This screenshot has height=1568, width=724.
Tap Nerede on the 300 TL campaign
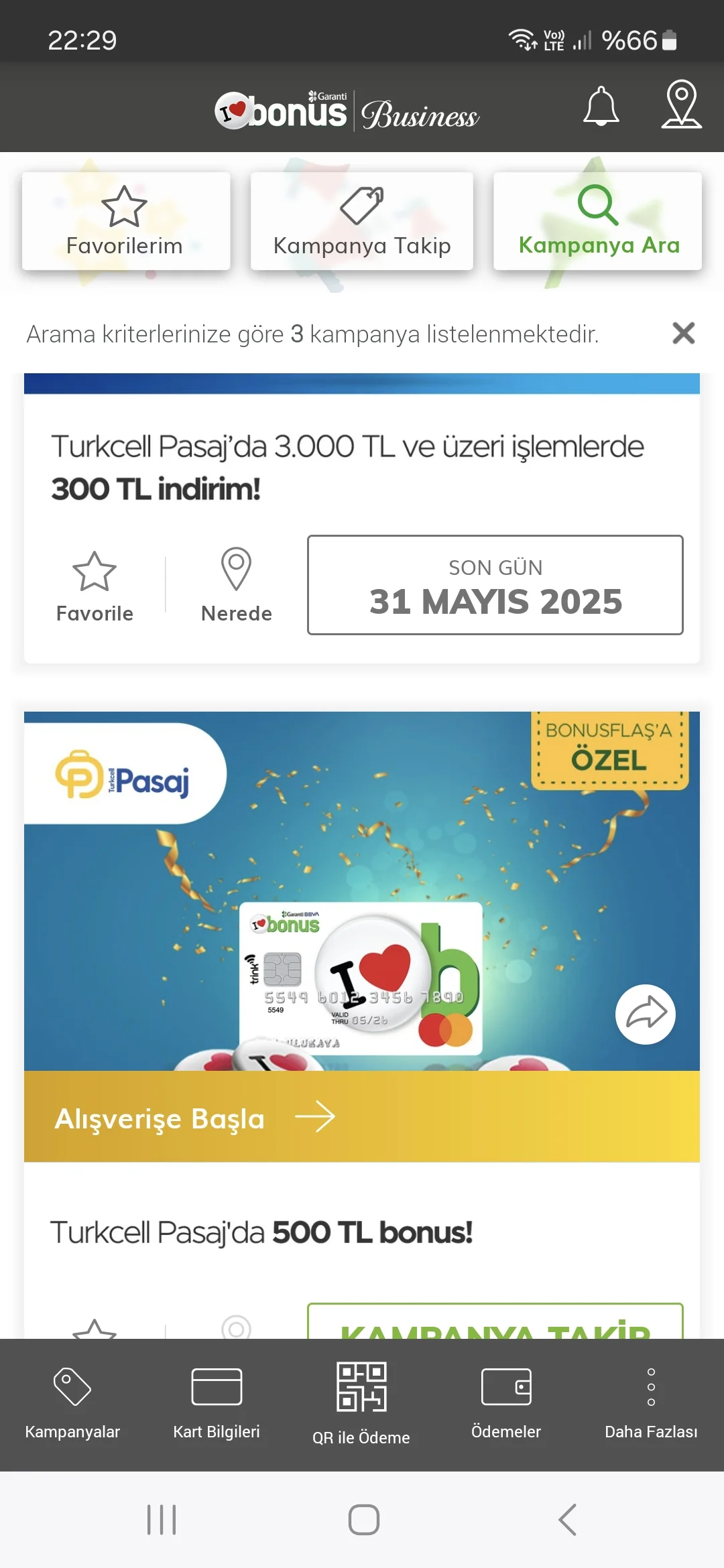tap(236, 585)
